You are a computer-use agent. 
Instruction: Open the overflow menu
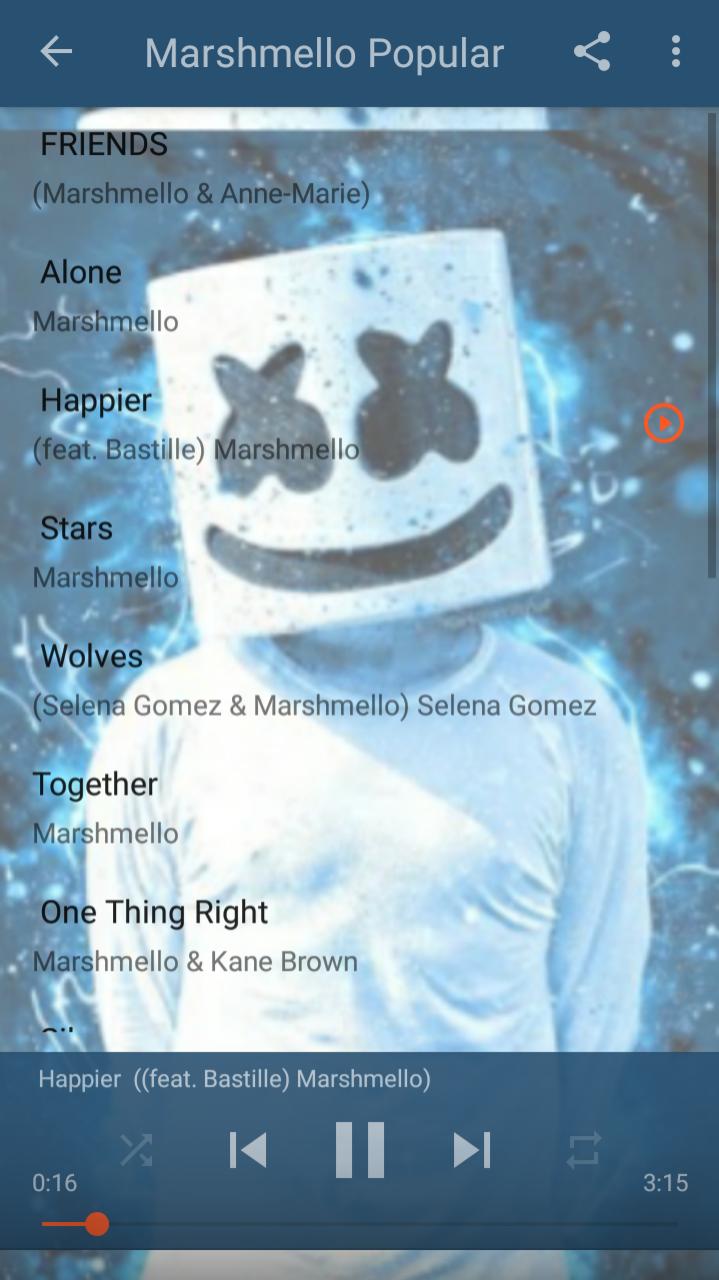[676, 52]
